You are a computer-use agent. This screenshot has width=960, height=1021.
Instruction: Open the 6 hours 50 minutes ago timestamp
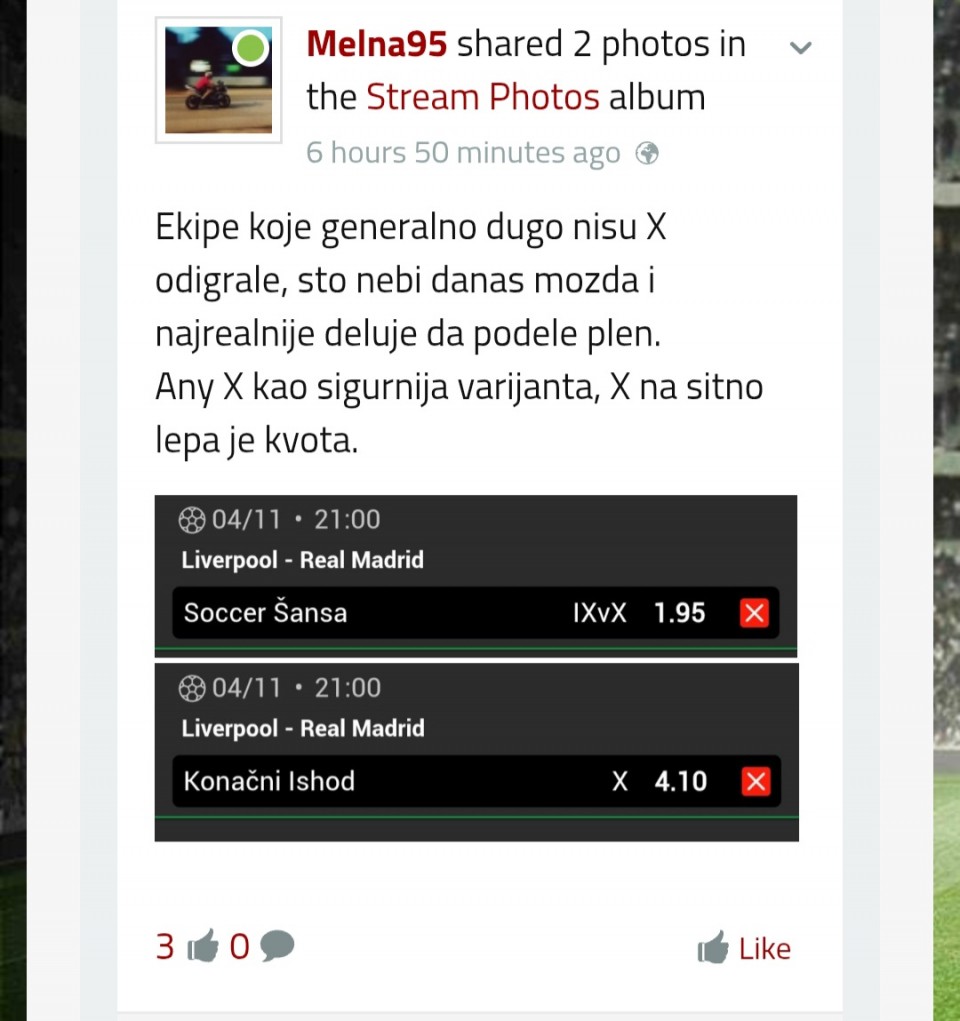click(463, 153)
